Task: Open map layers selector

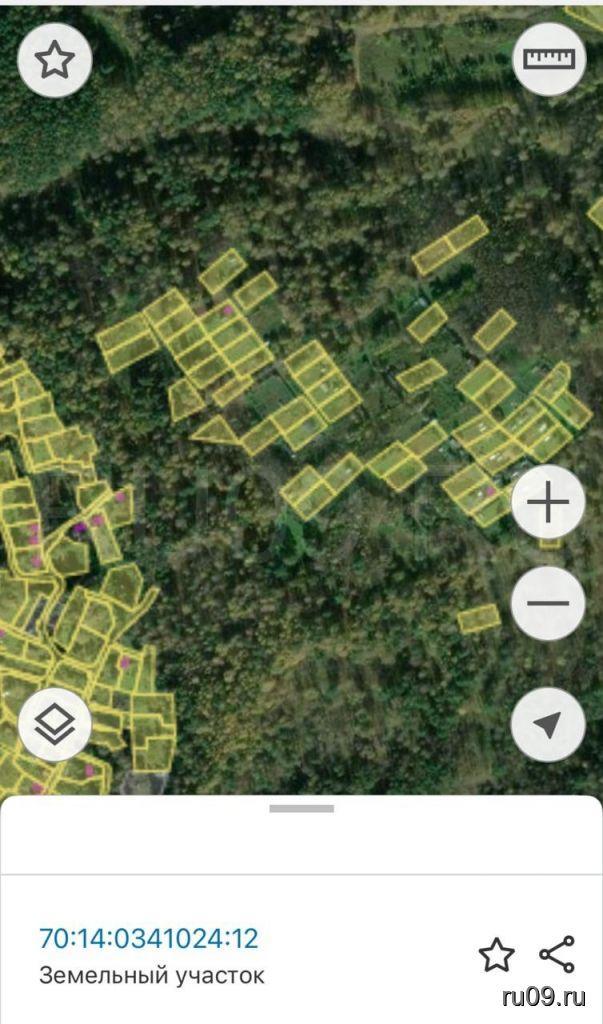Action: tap(55, 725)
